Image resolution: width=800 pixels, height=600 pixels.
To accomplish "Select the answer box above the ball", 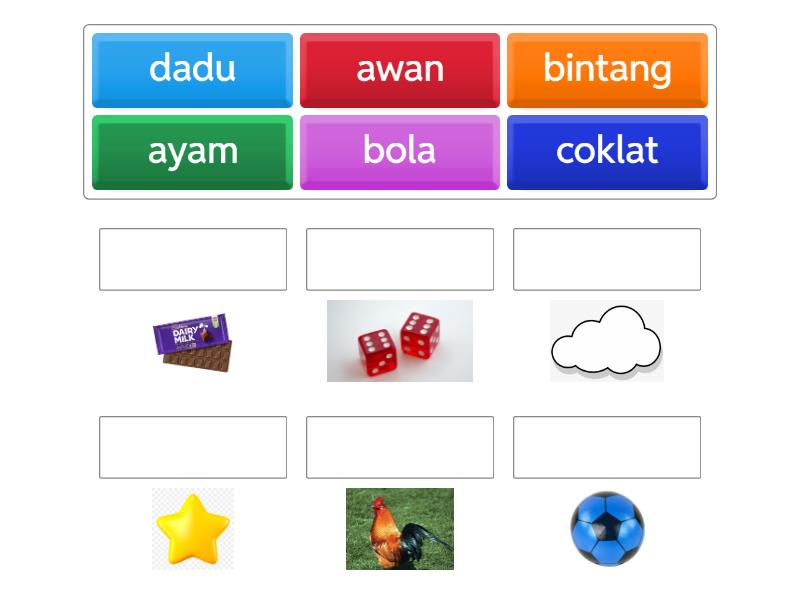I will pos(607,447).
